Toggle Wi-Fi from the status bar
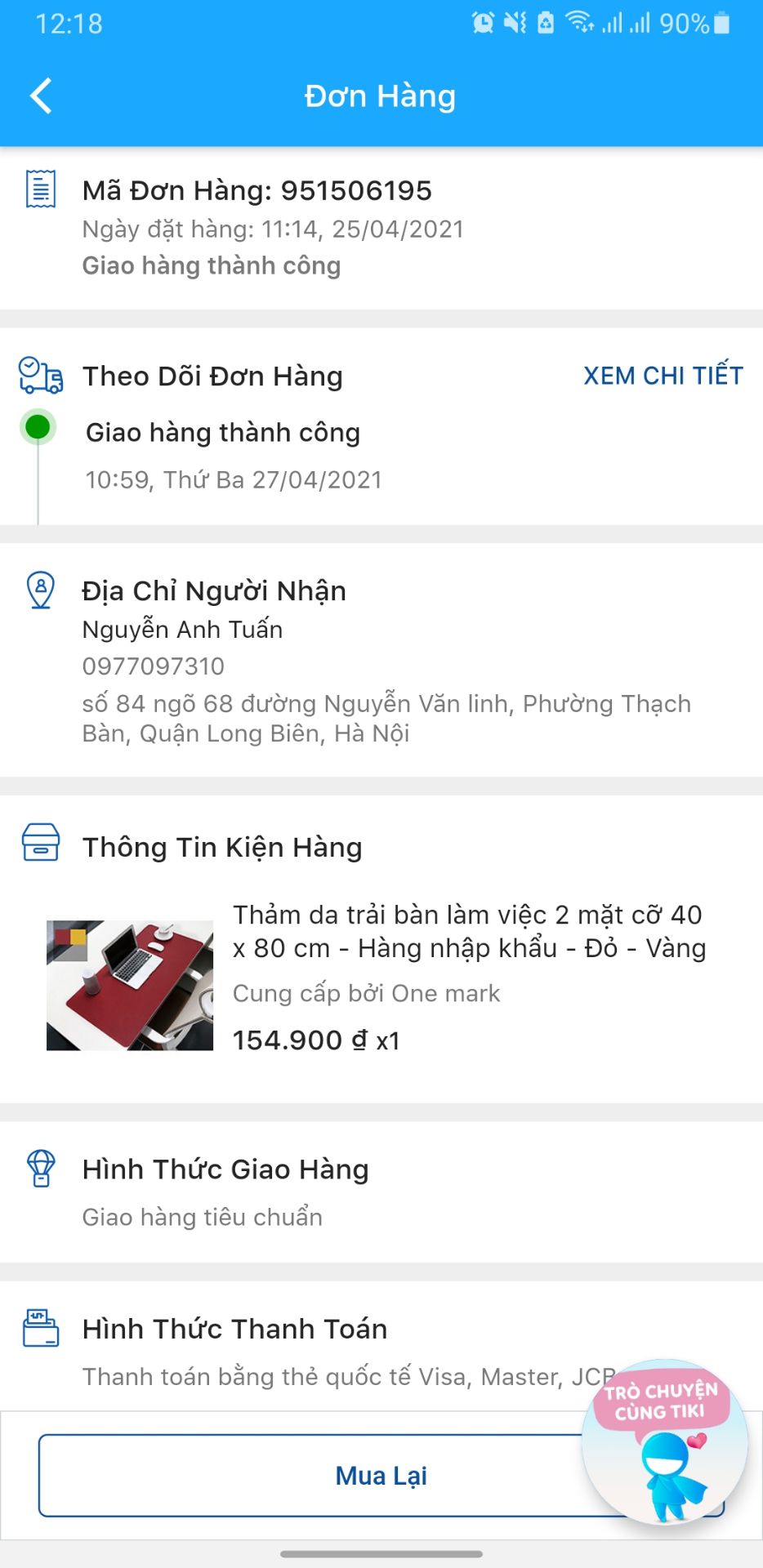The image size is (763, 1568). [x=579, y=23]
